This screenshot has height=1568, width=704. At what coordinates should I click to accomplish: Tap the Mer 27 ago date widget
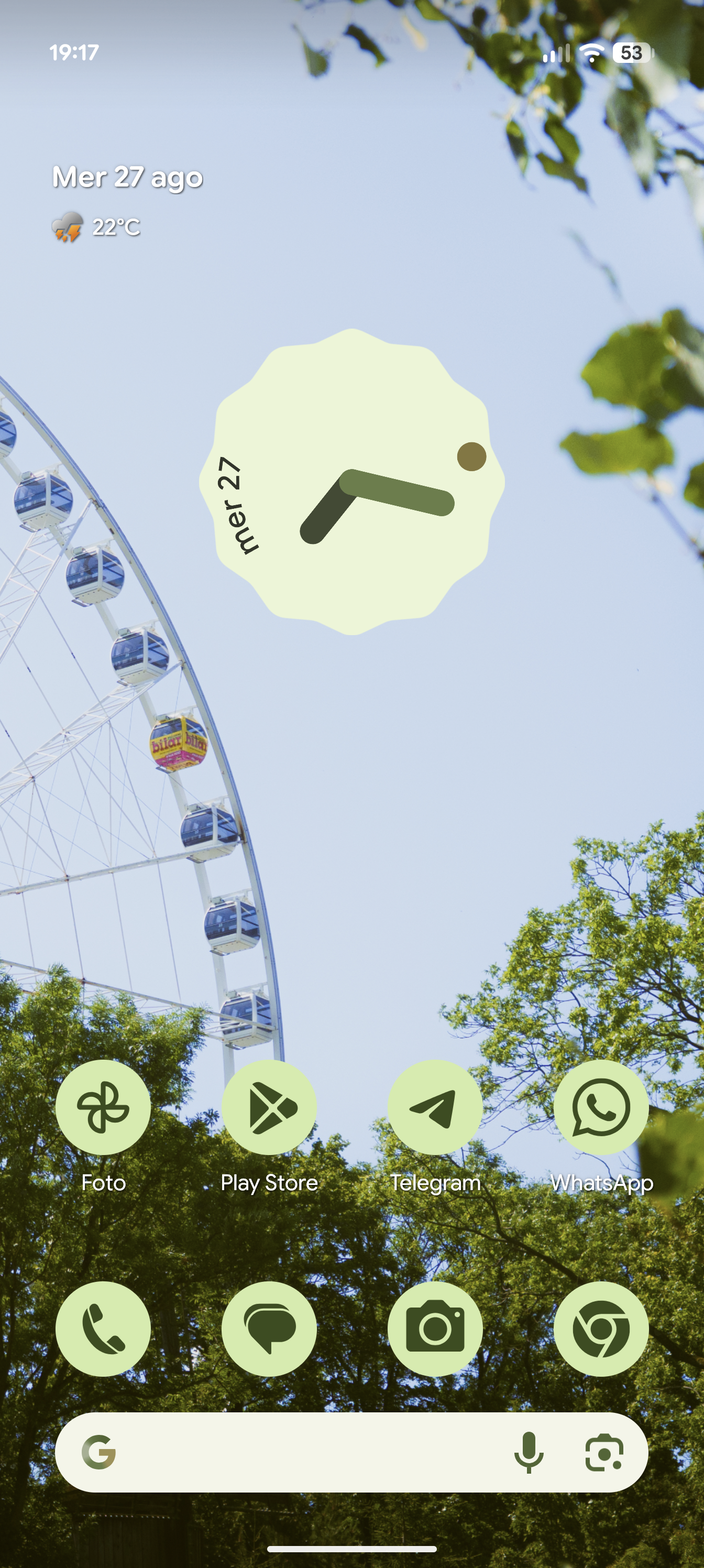127,177
